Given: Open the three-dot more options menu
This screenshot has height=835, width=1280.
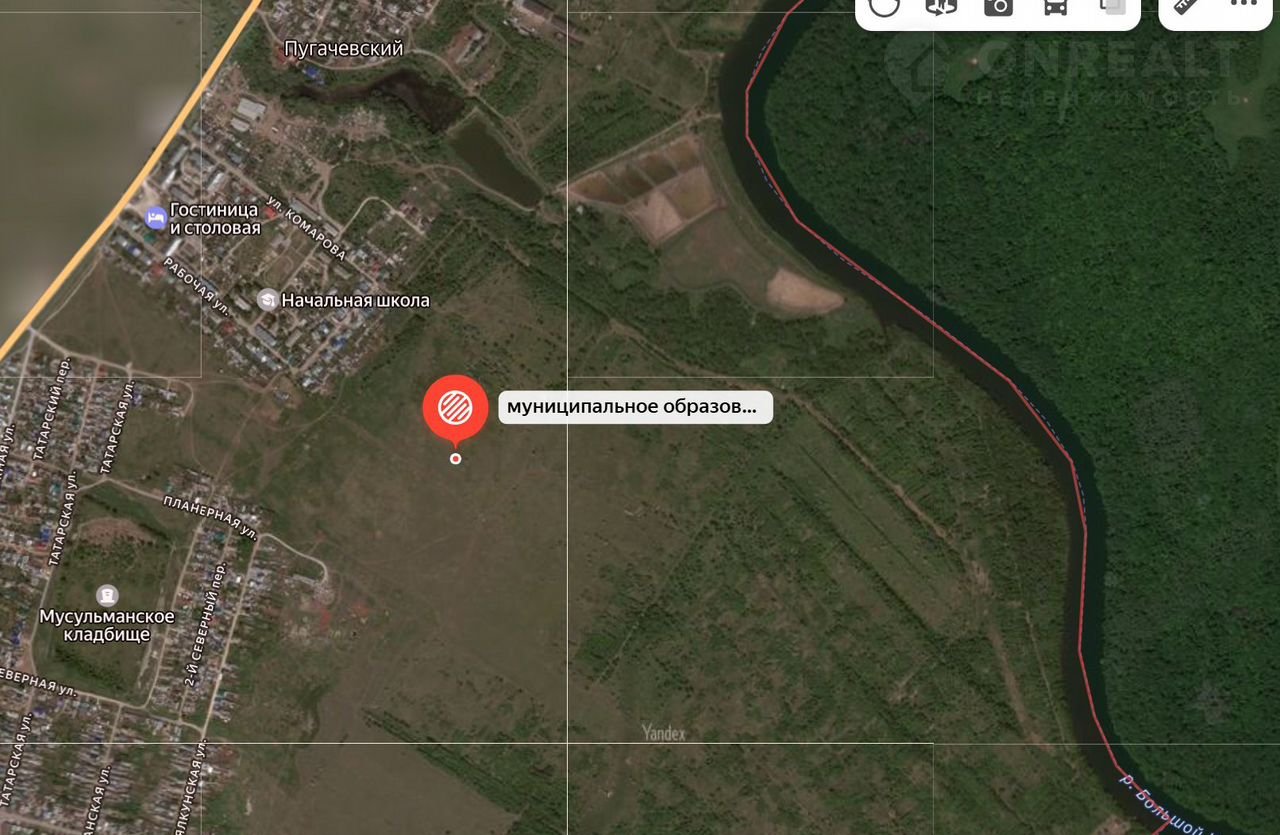Looking at the screenshot, I should pos(1243,5).
